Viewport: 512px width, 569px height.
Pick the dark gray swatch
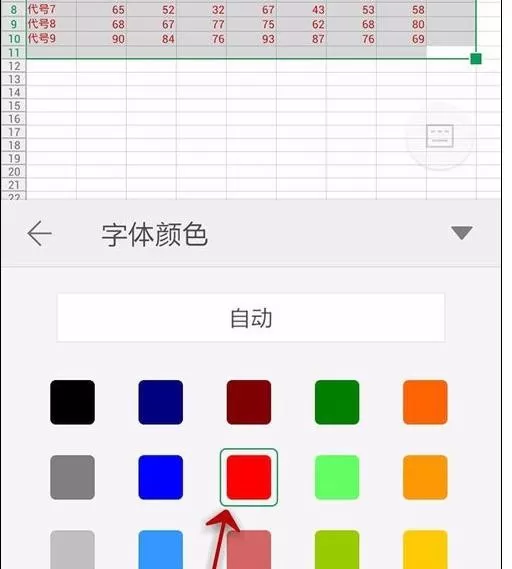tap(73, 477)
